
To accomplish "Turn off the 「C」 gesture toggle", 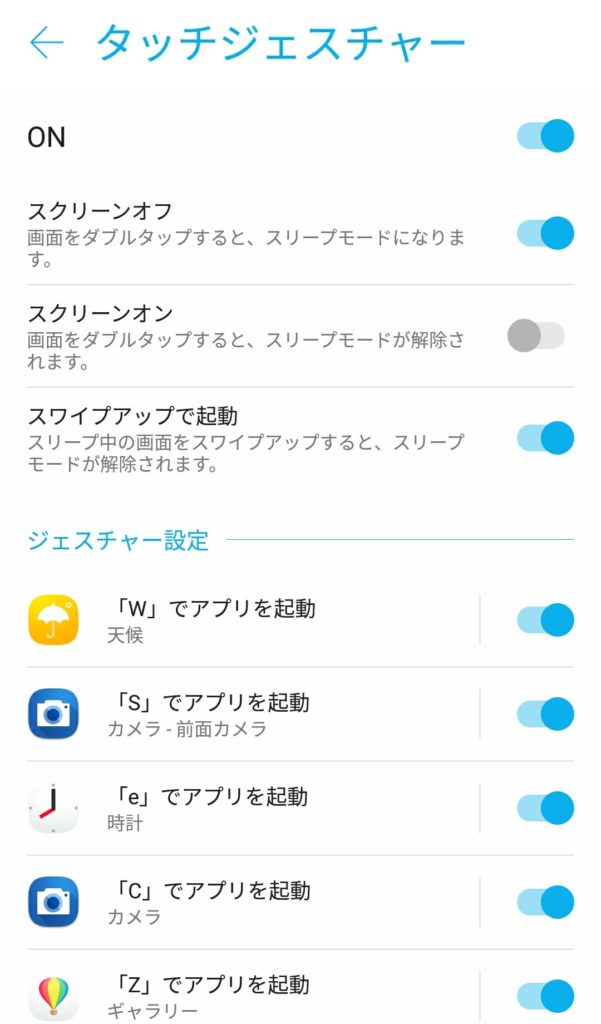I will 545,902.
